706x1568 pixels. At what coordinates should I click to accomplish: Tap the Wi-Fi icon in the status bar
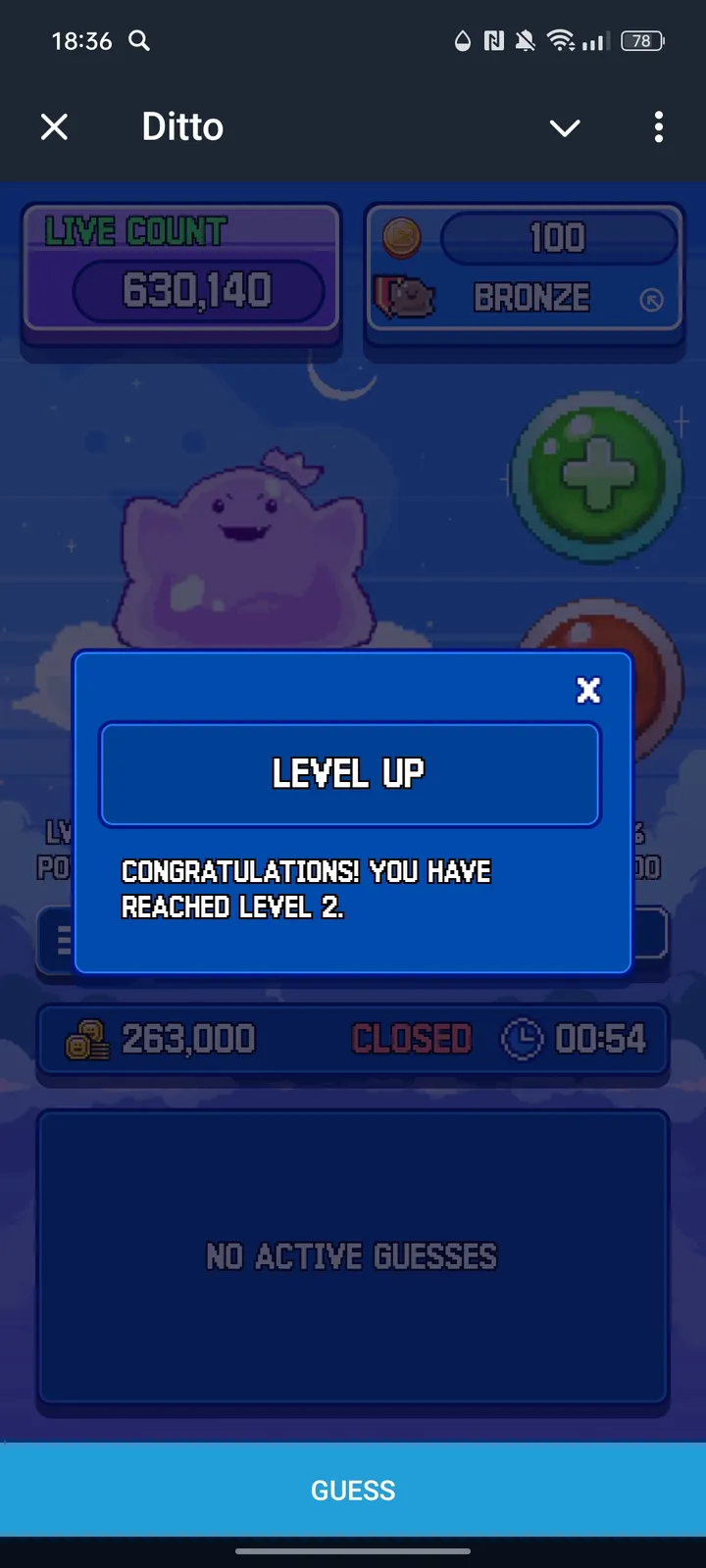pyautogui.click(x=561, y=41)
